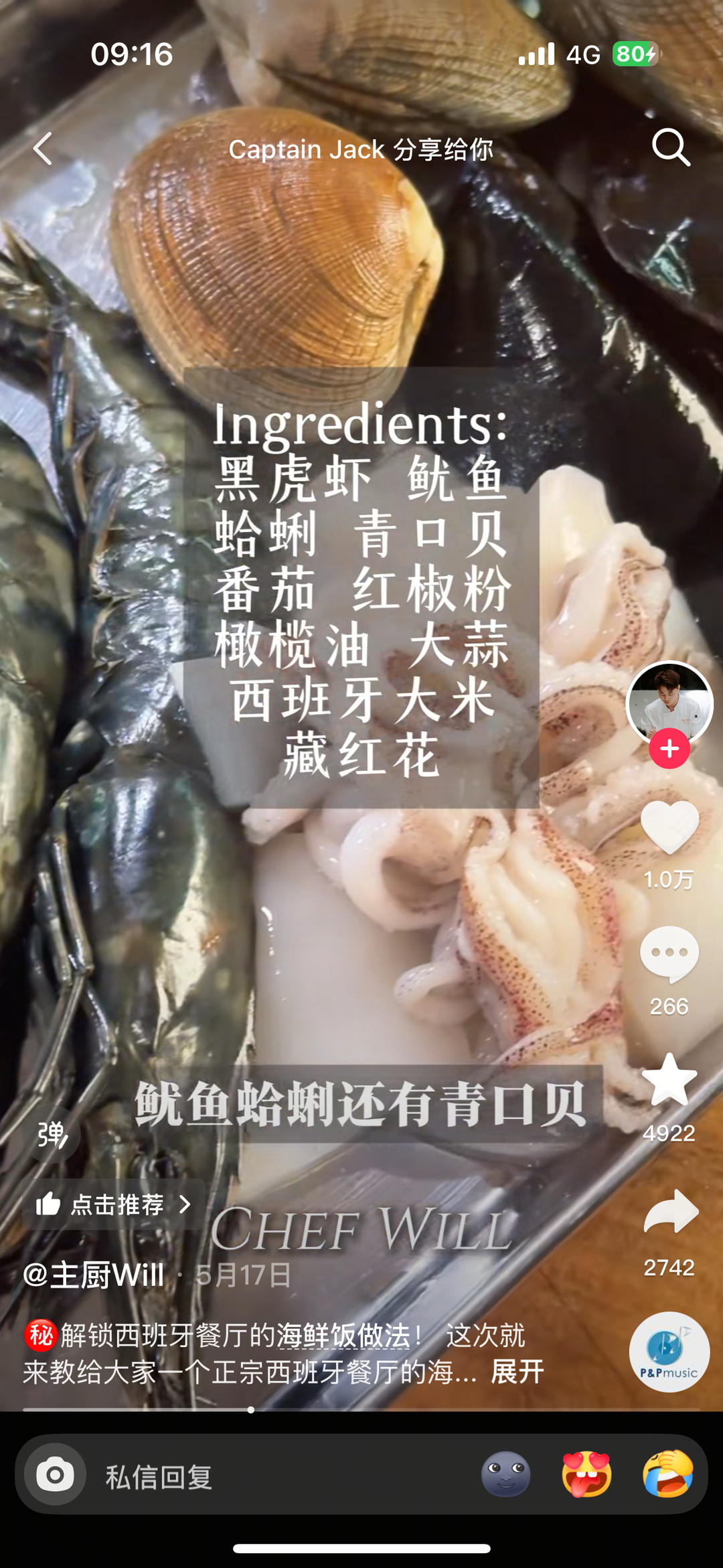
Task: Open the camera icon in reply bar
Action: tap(55, 1474)
